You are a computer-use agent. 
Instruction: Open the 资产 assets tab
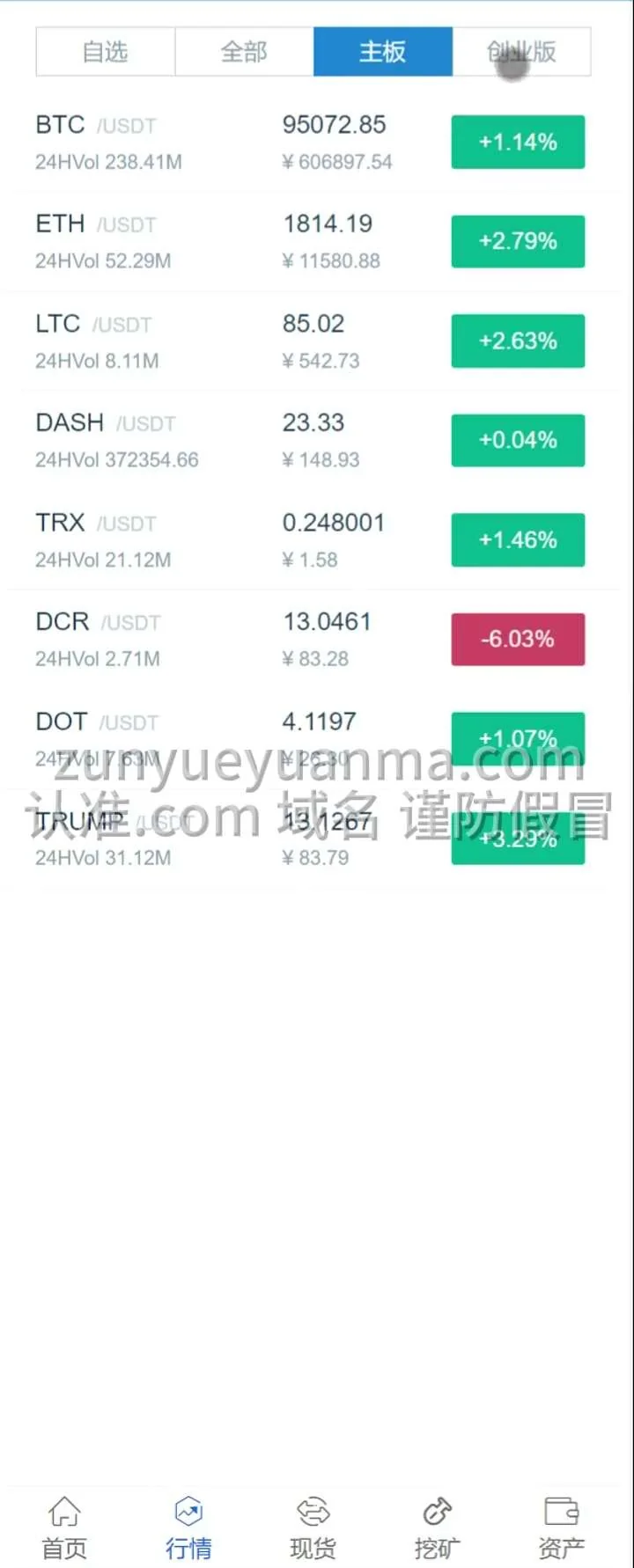pyautogui.click(x=561, y=1528)
